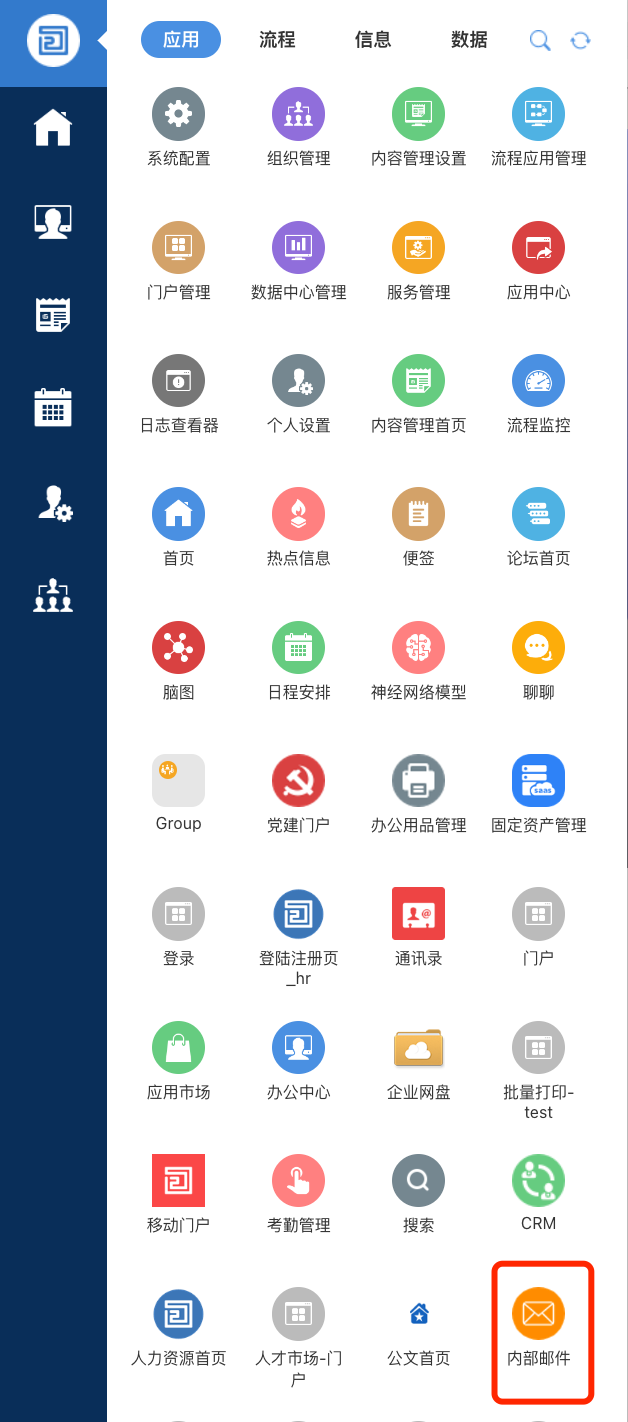628x1422 pixels.
Task: Open the calendar icon in sidebar
Action: coord(53,407)
